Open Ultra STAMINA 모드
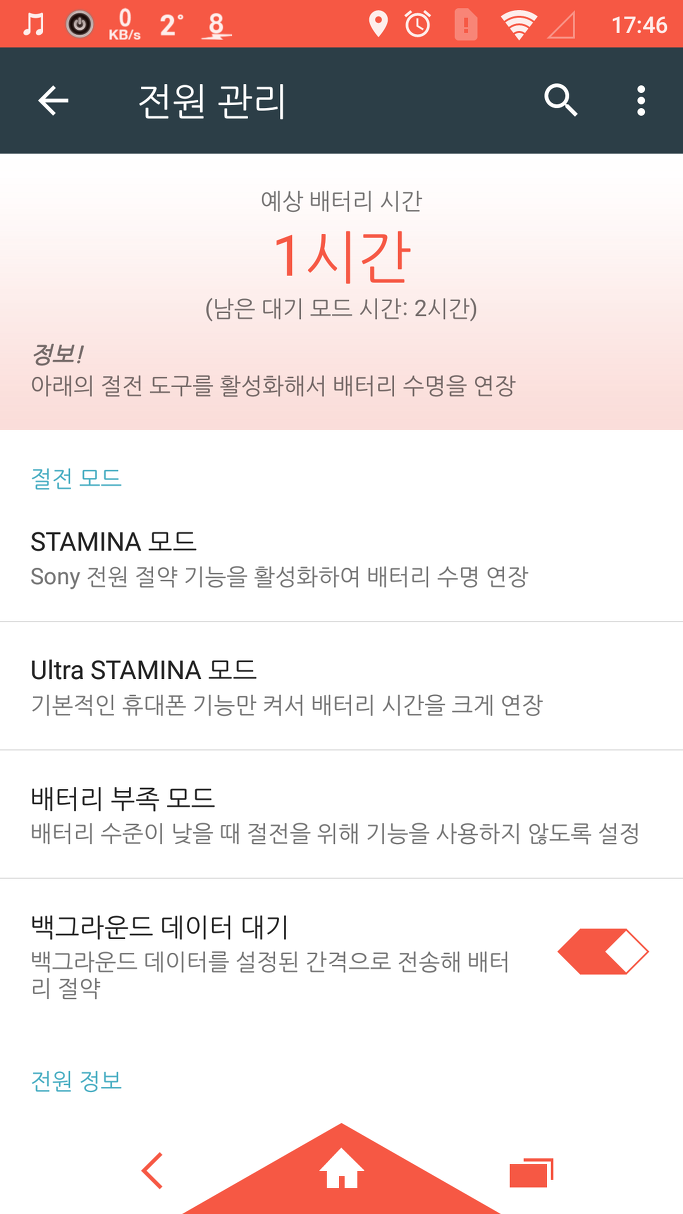Viewport: 683px width, 1214px height. pyautogui.click(x=341, y=686)
